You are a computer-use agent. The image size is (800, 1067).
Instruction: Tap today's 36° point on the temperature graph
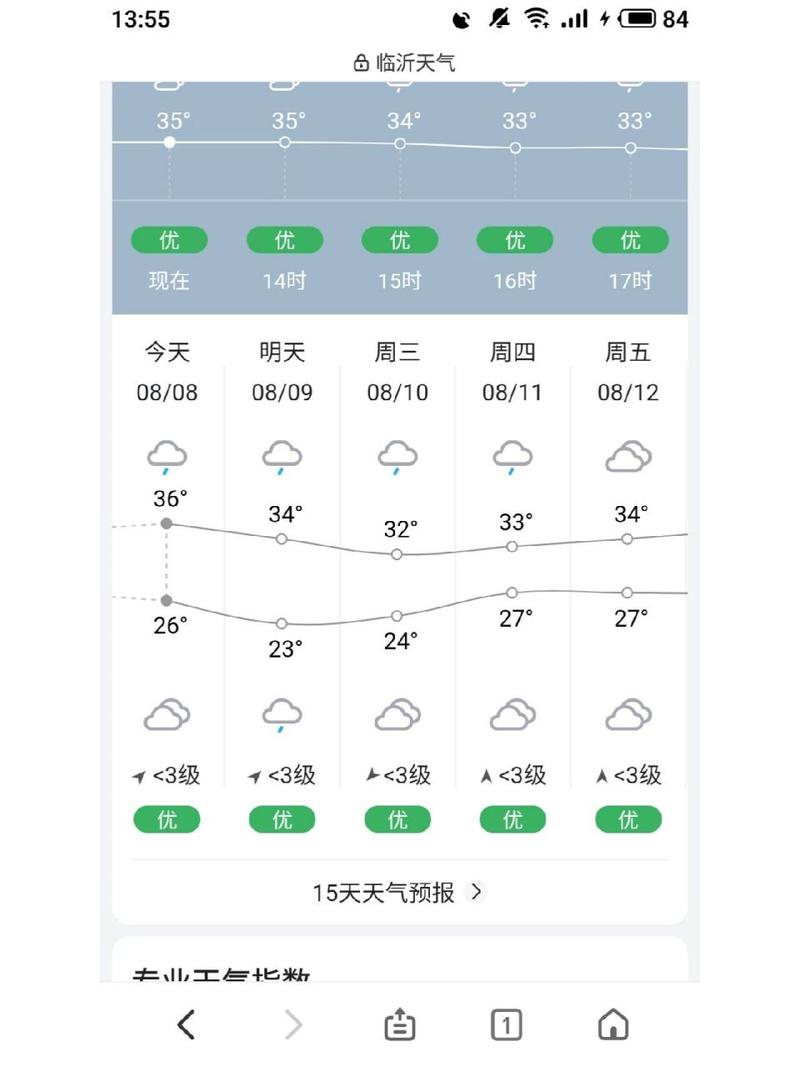(166, 522)
